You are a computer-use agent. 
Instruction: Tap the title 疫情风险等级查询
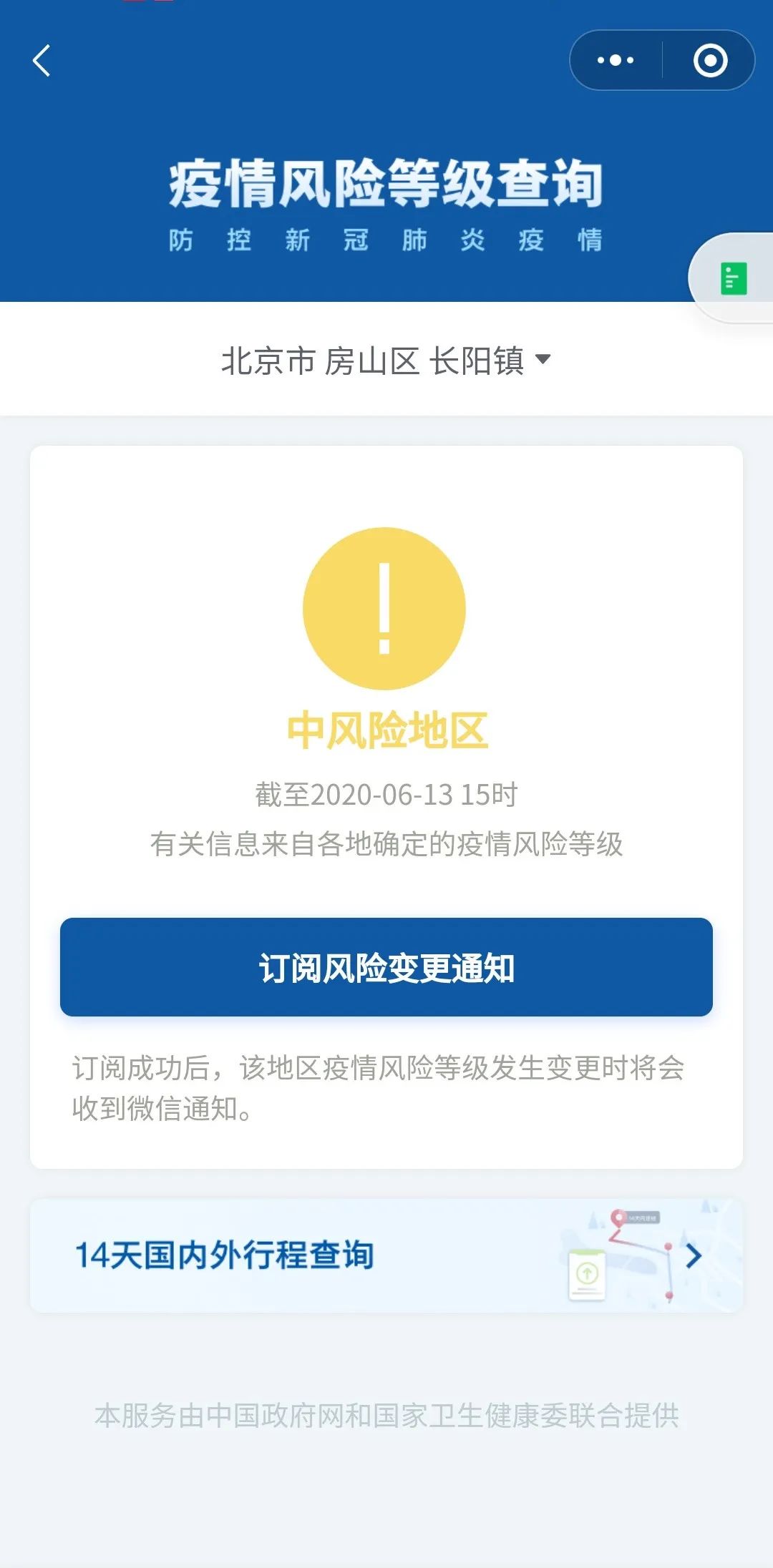pos(386,182)
